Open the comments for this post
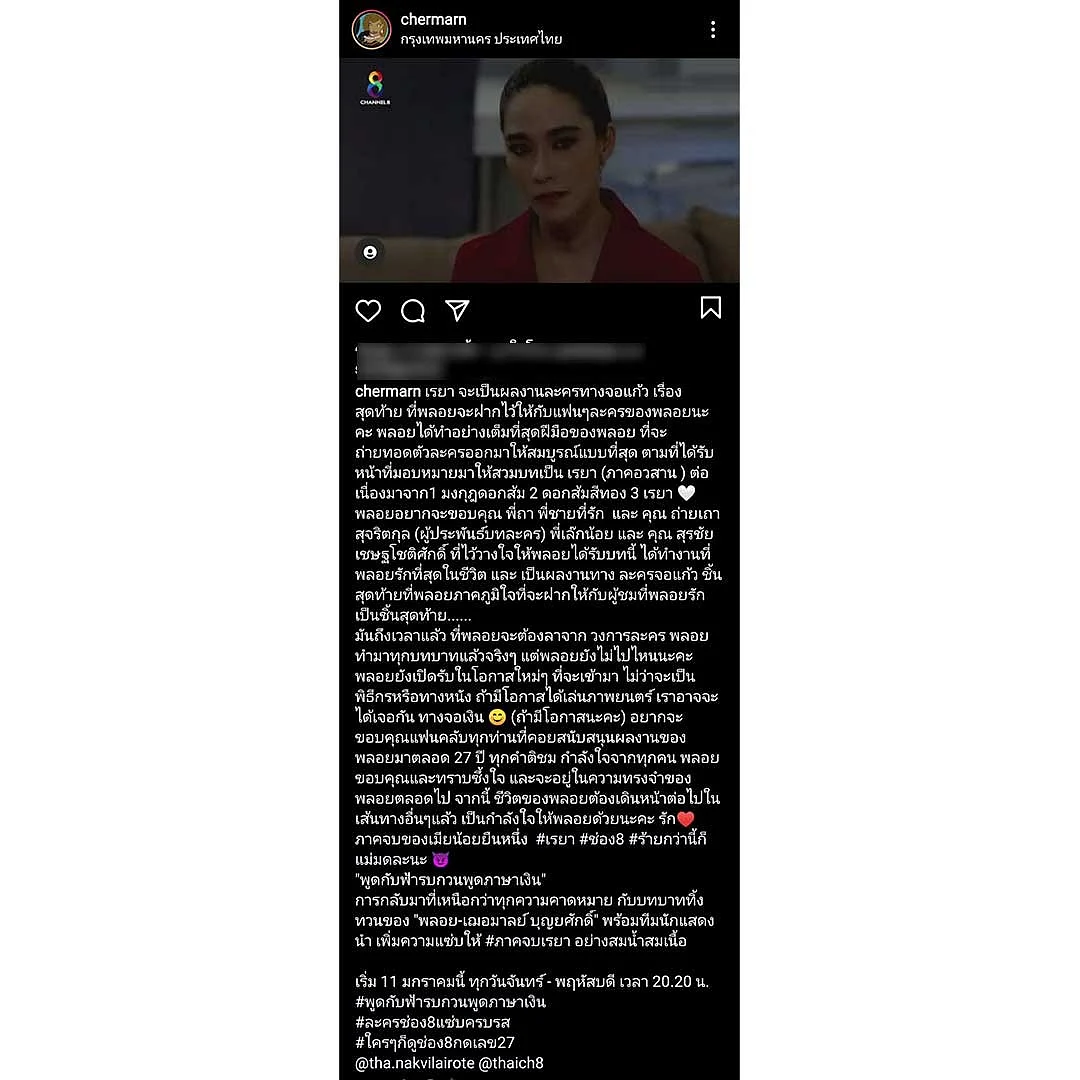 click(x=413, y=311)
